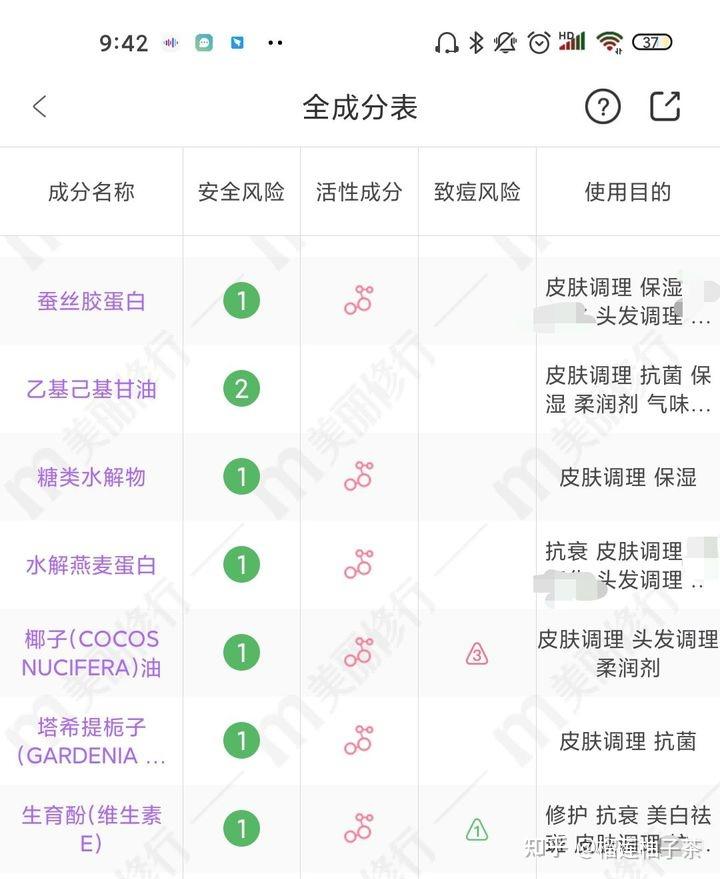Viewport: 720px width, 879px height.
Task: Tap the molecule icon in the 糖类水解物 row
Action: 358,477
